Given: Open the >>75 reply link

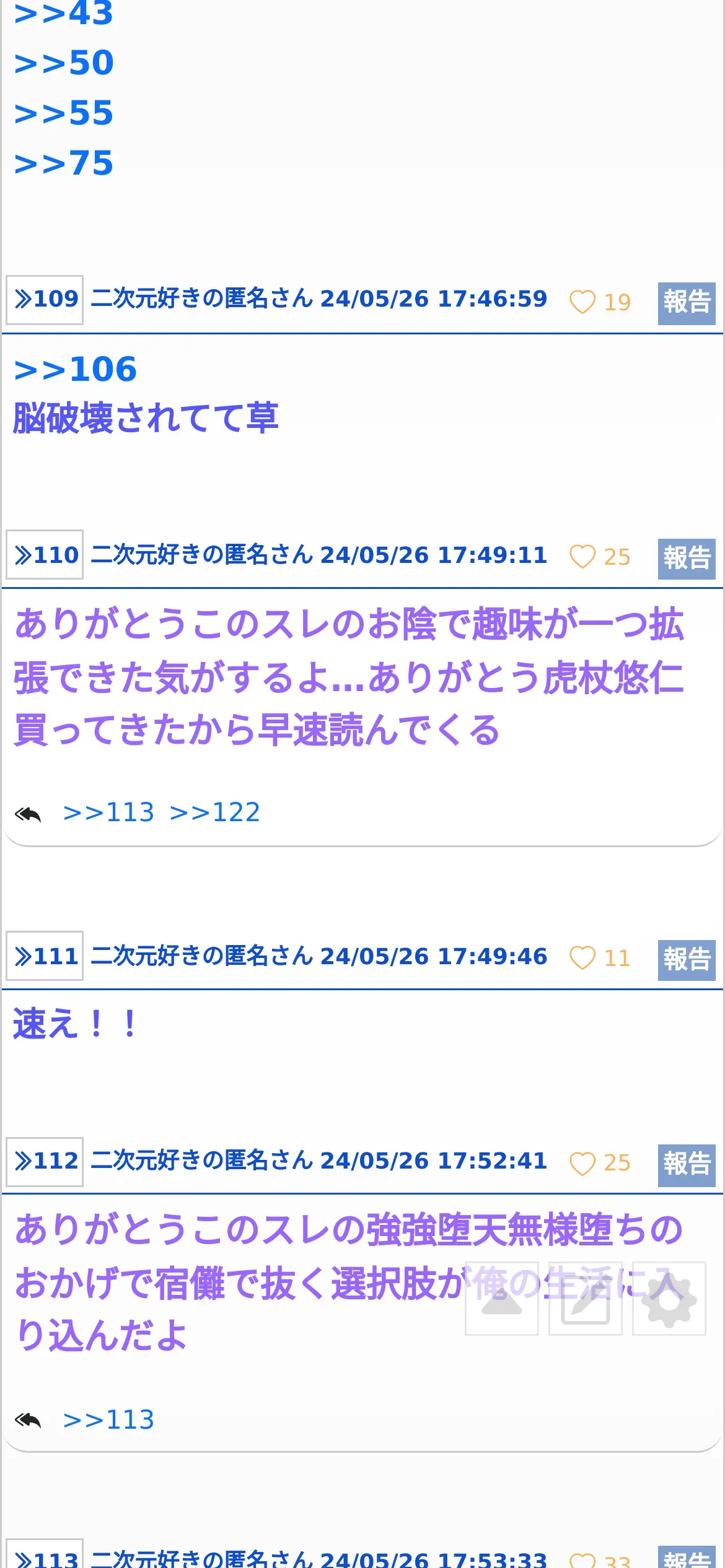Looking at the screenshot, I should click(64, 163).
